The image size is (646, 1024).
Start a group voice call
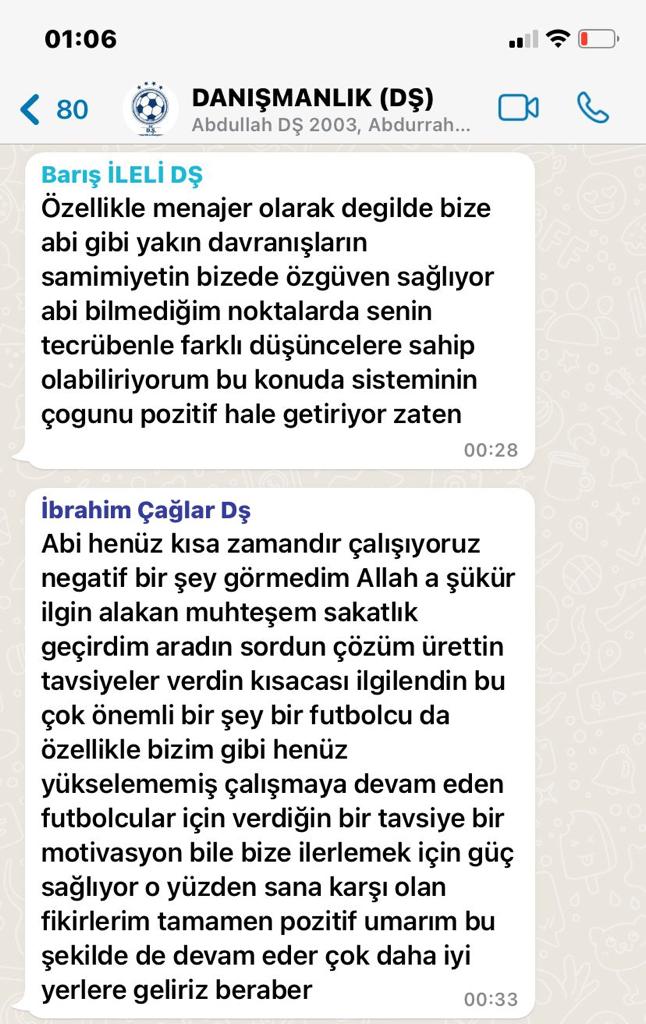click(593, 108)
